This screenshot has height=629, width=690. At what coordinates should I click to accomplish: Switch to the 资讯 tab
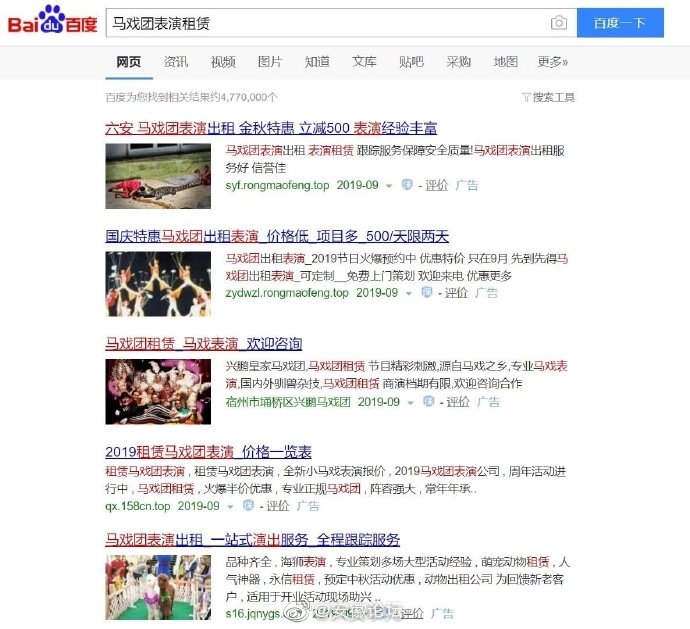coord(176,62)
